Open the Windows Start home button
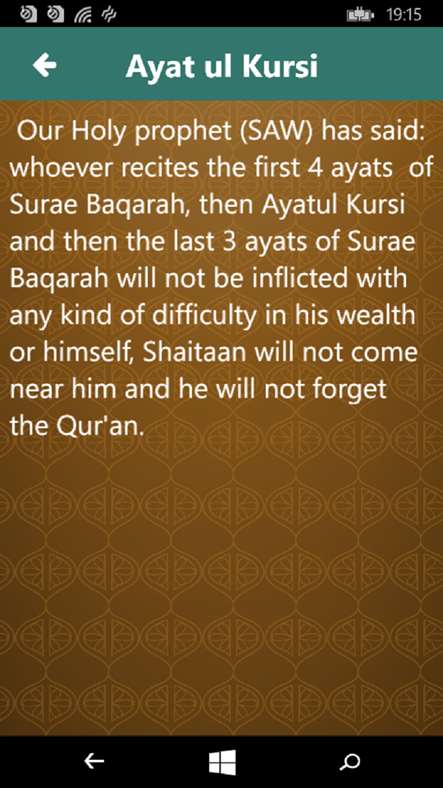The height and width of the screenshot is (788, 443). (x=223, y=762)
